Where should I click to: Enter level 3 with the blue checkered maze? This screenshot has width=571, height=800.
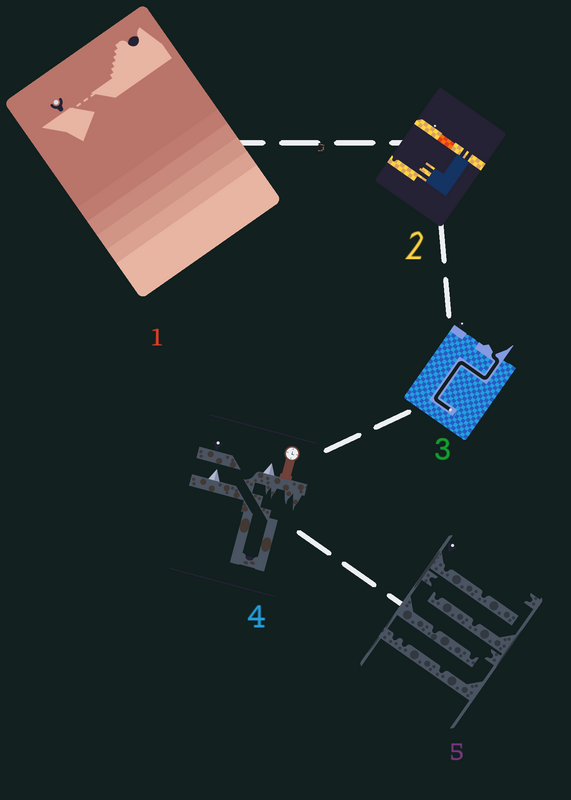click(460, 381)
